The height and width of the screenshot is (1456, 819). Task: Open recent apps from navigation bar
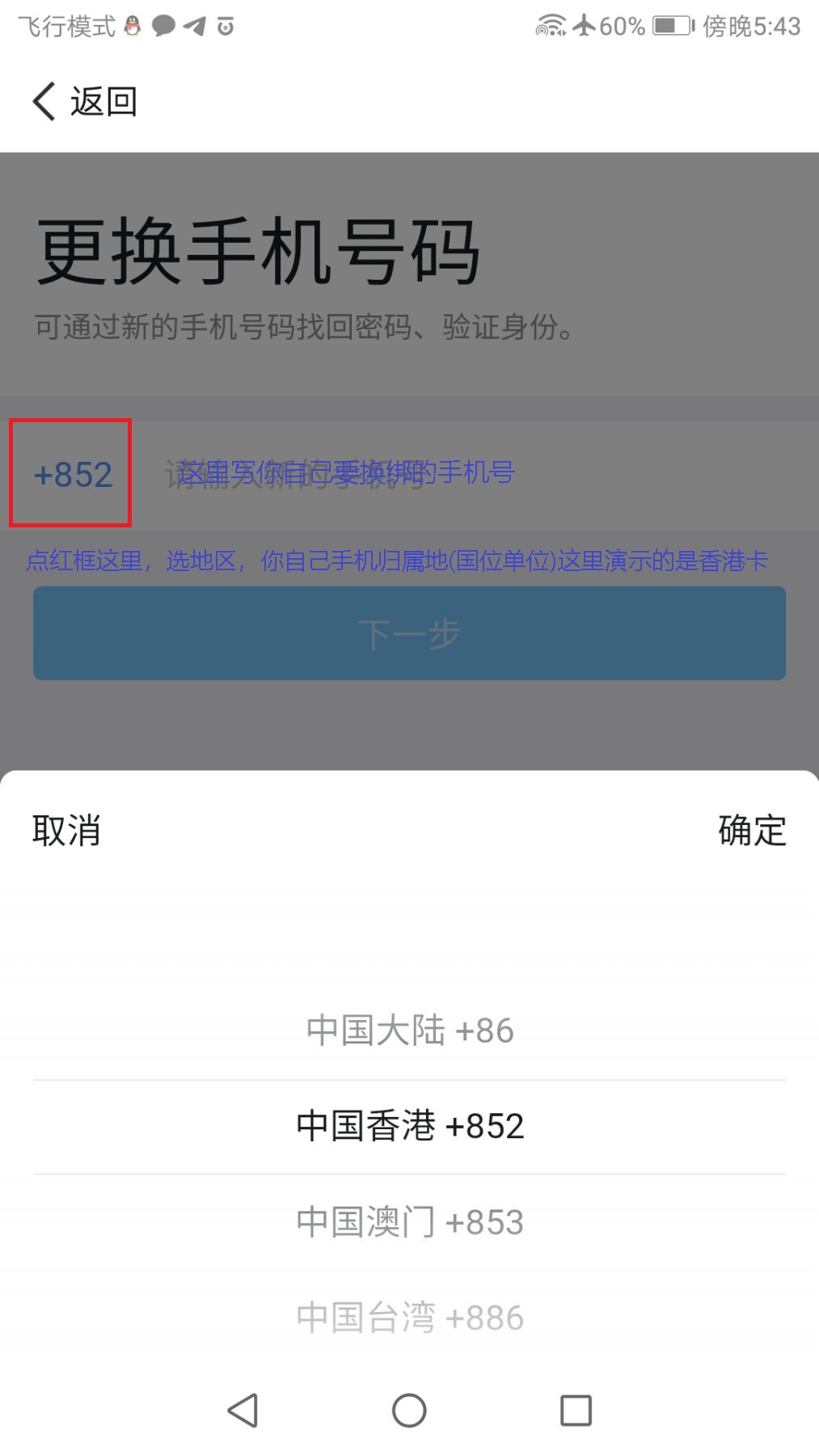[576, 1411]
